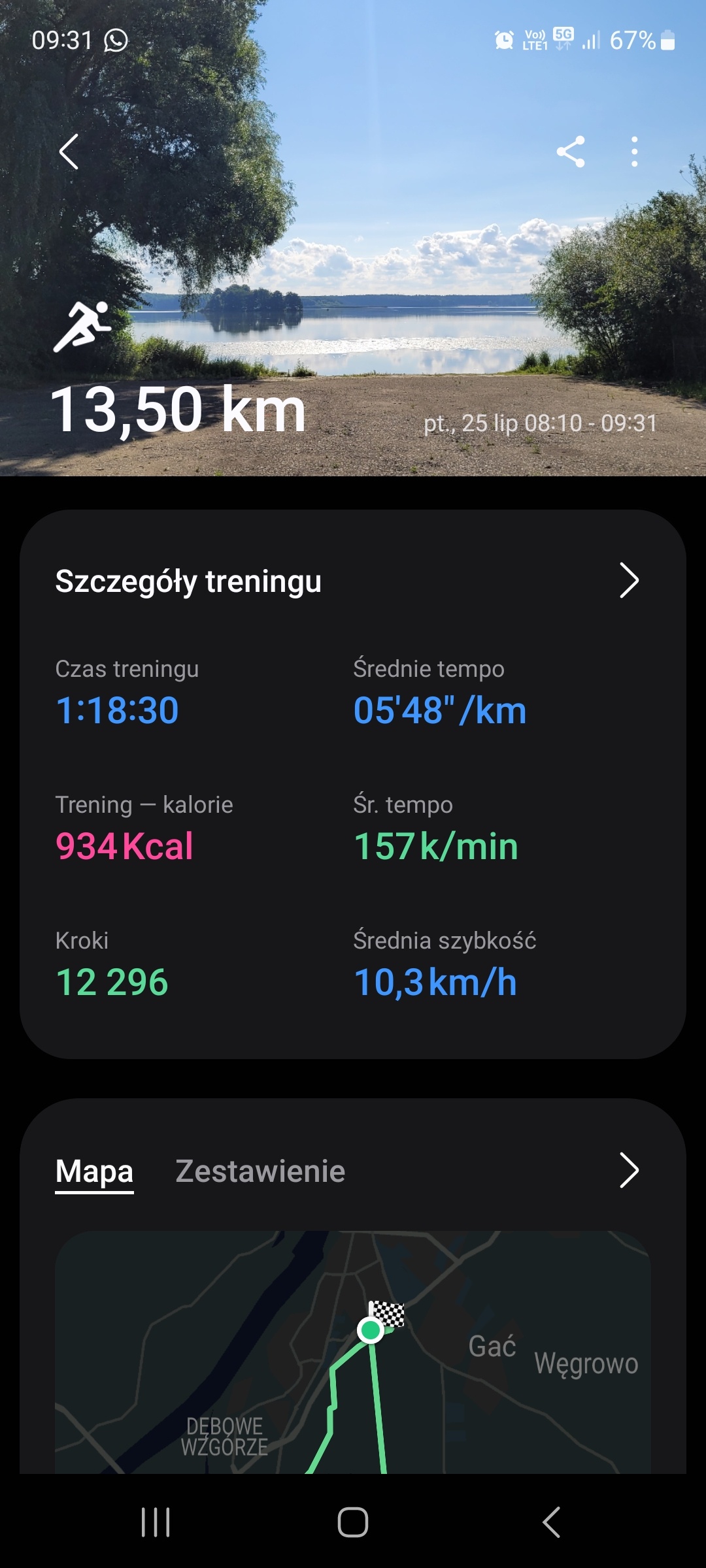Switch to the Zestawienie tab

click(260, 1171)
